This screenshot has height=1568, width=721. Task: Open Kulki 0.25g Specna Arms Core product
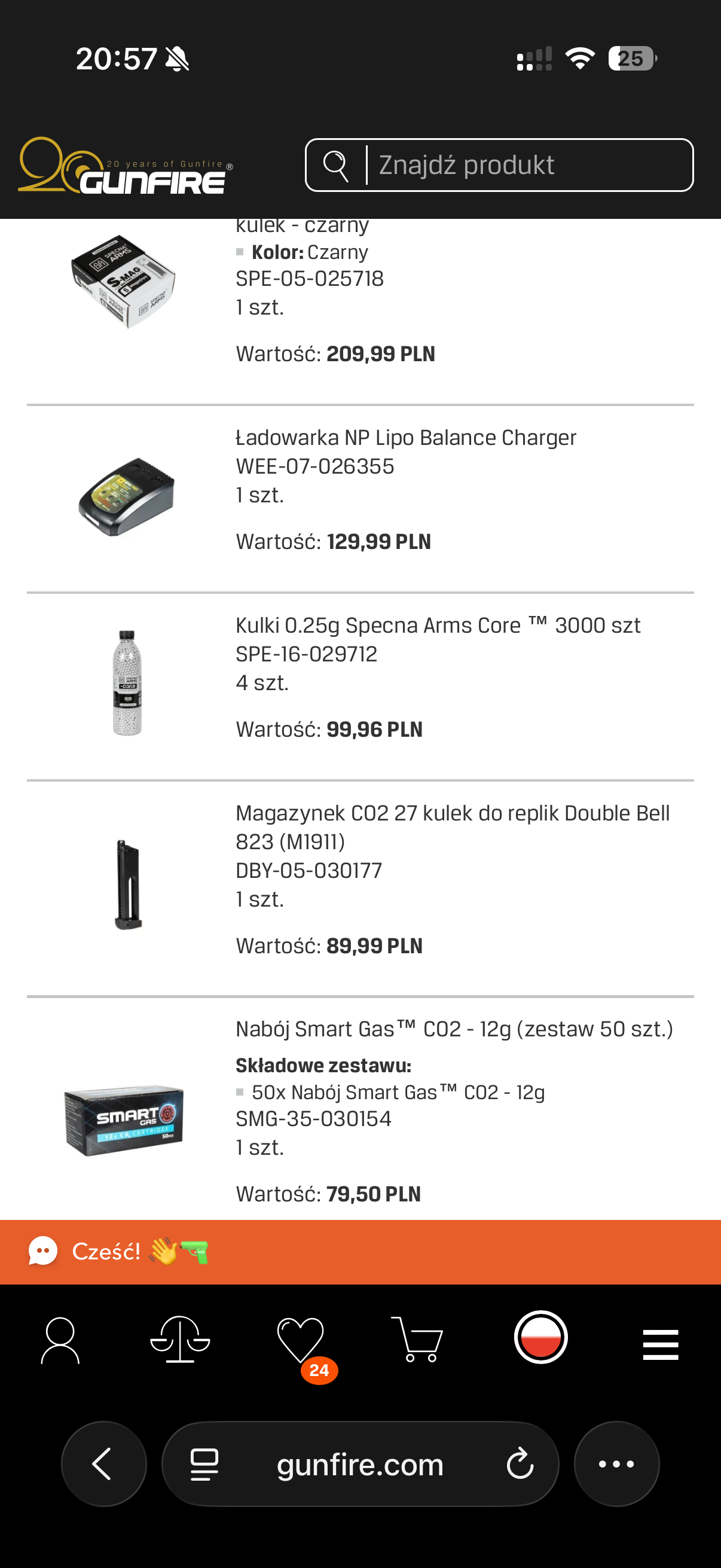(x=438, y=625)
